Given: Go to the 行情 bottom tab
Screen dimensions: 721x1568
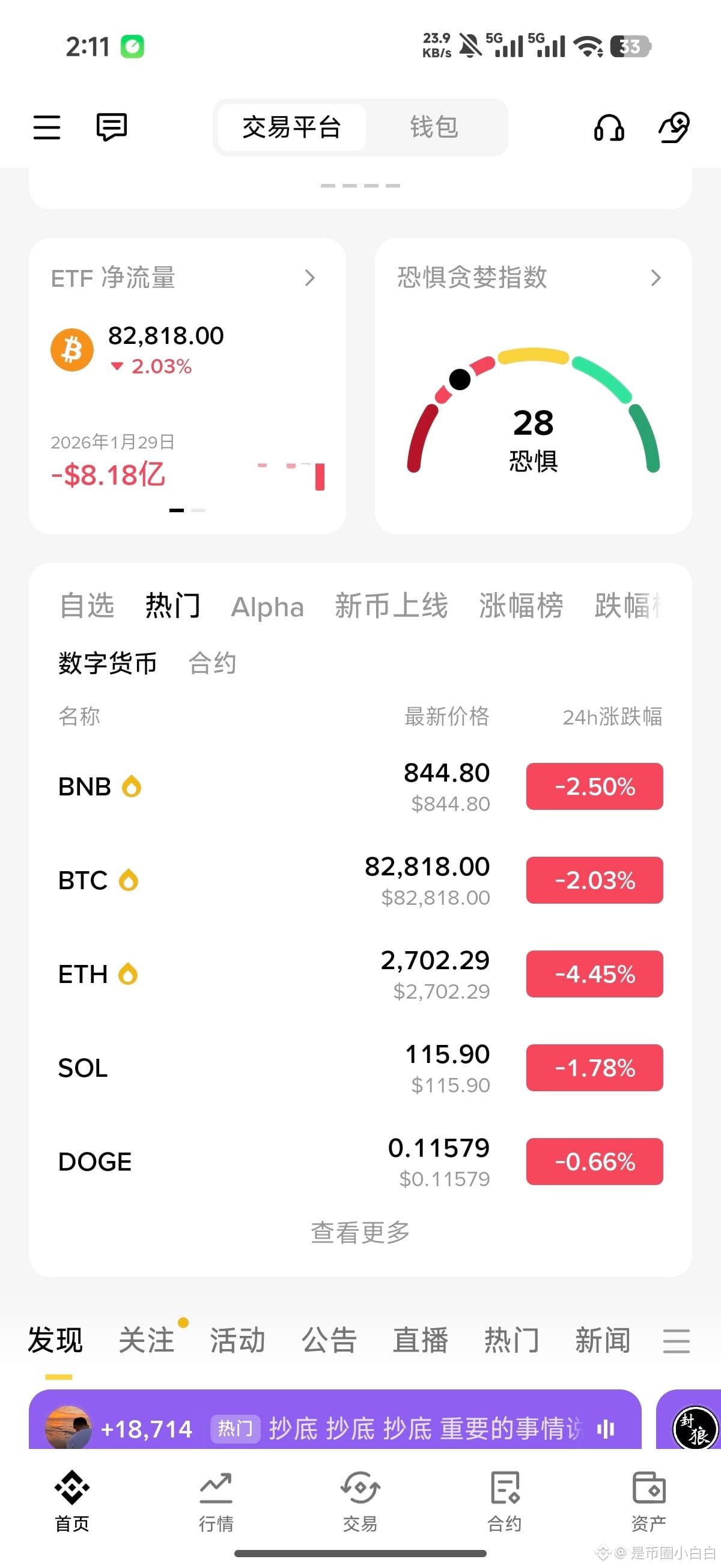Looking at the screenshot, I should point(216,1501).
